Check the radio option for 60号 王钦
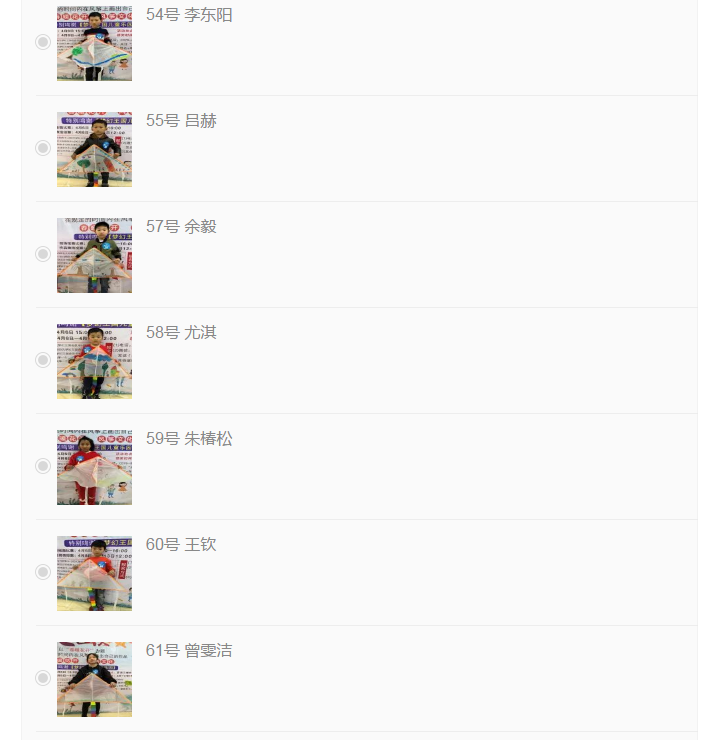 [x=43, y=572]
